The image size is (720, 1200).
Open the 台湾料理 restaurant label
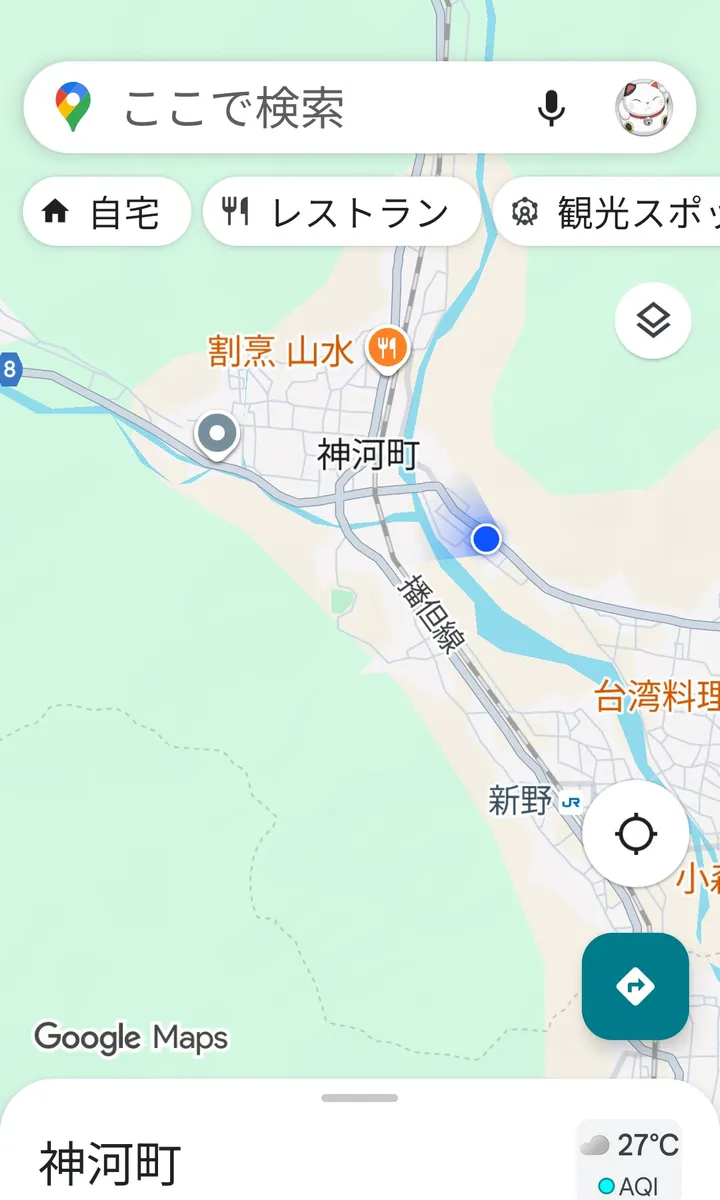(657, 696)
